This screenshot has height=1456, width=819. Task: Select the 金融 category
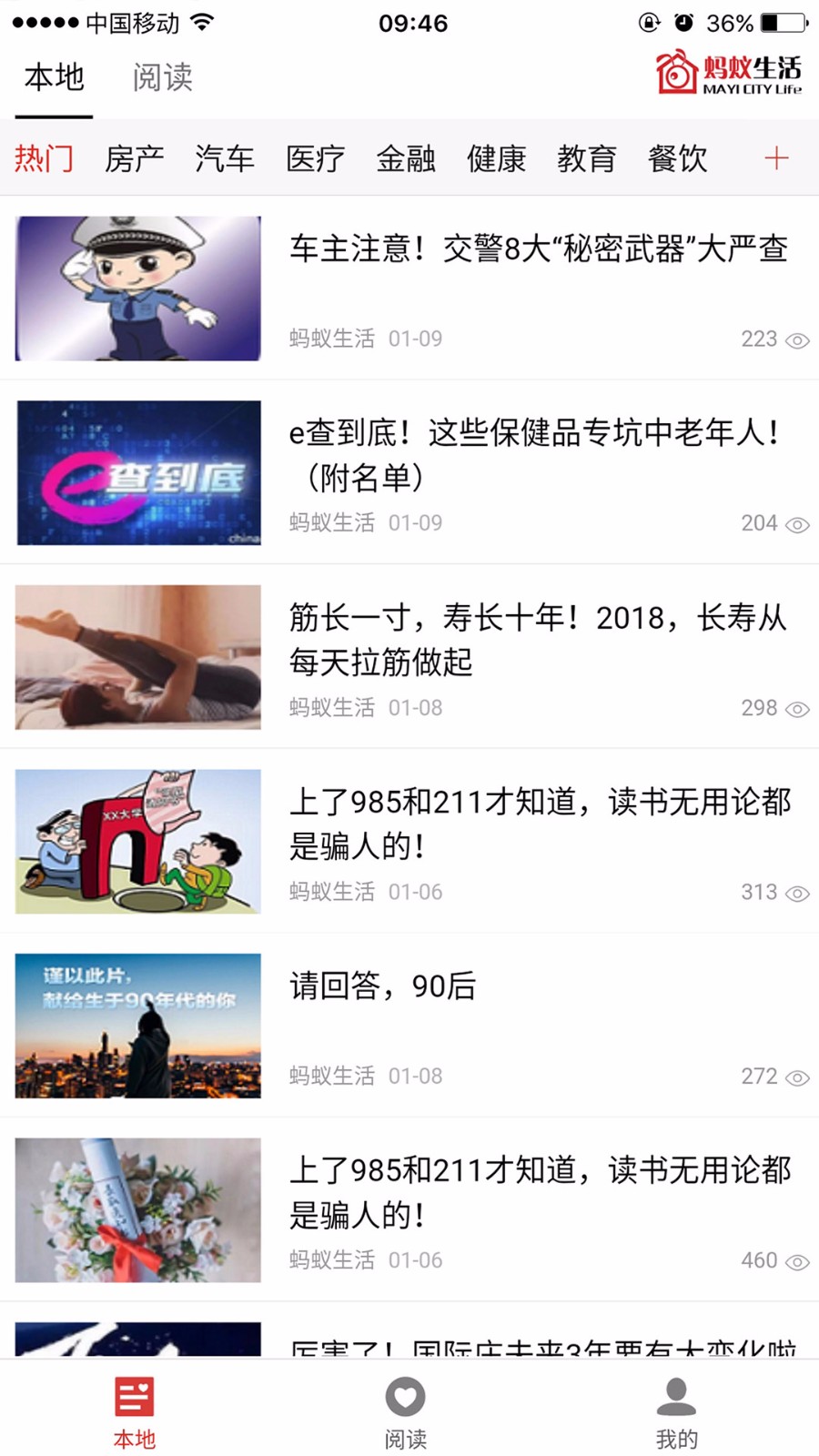[x=406, y=158]
